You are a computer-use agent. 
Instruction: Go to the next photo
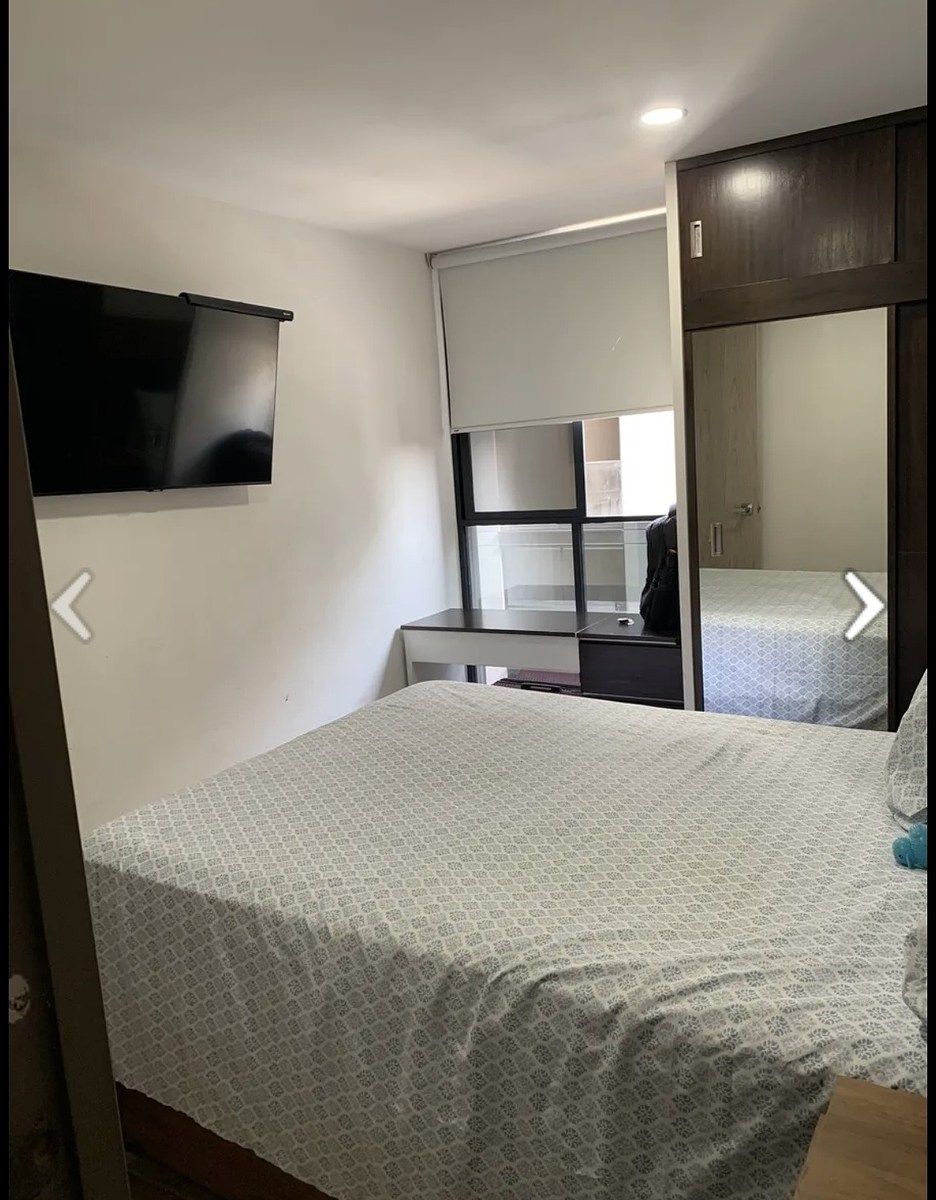coord(863,605)
